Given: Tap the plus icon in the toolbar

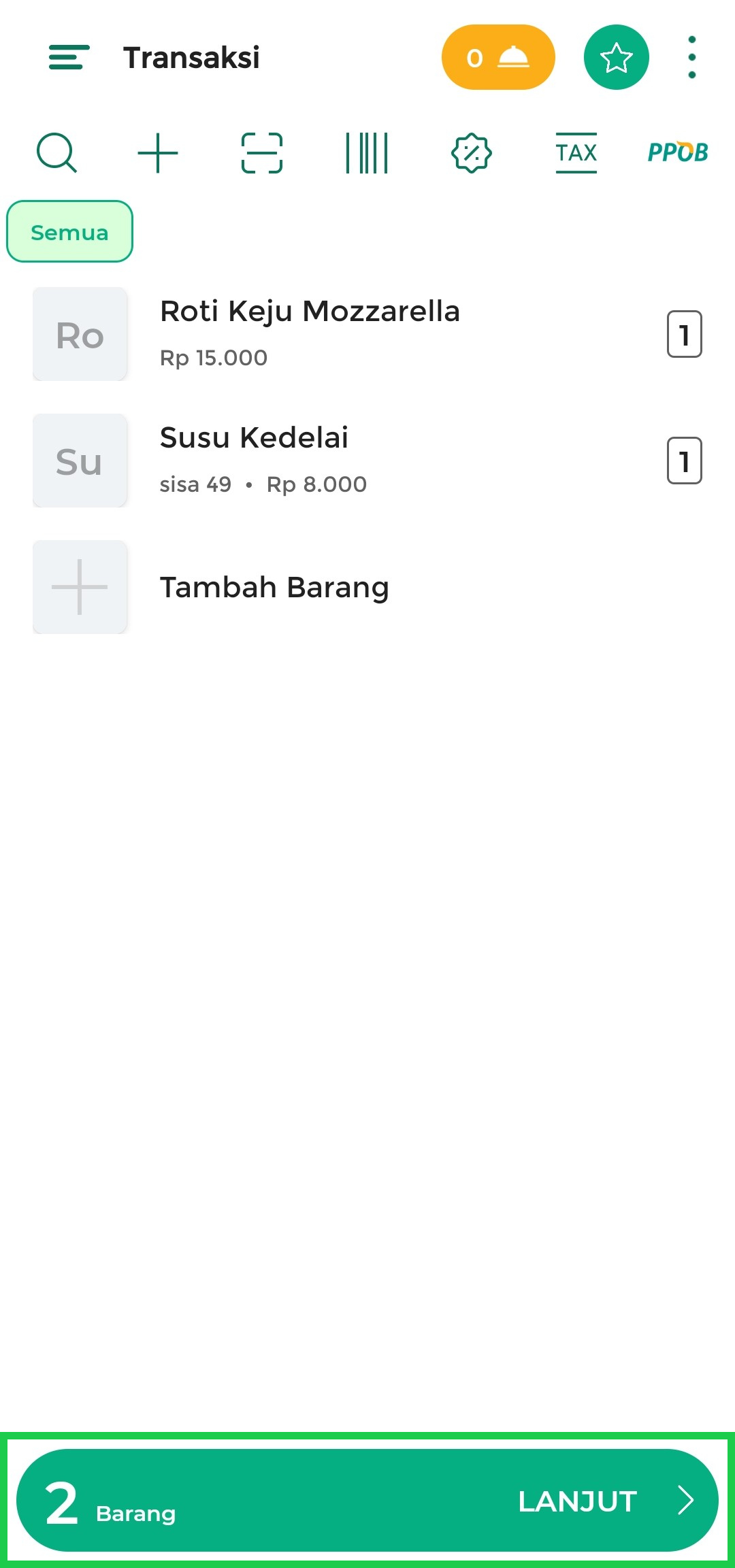Looking at the screenshot, I should click(158, 153).
